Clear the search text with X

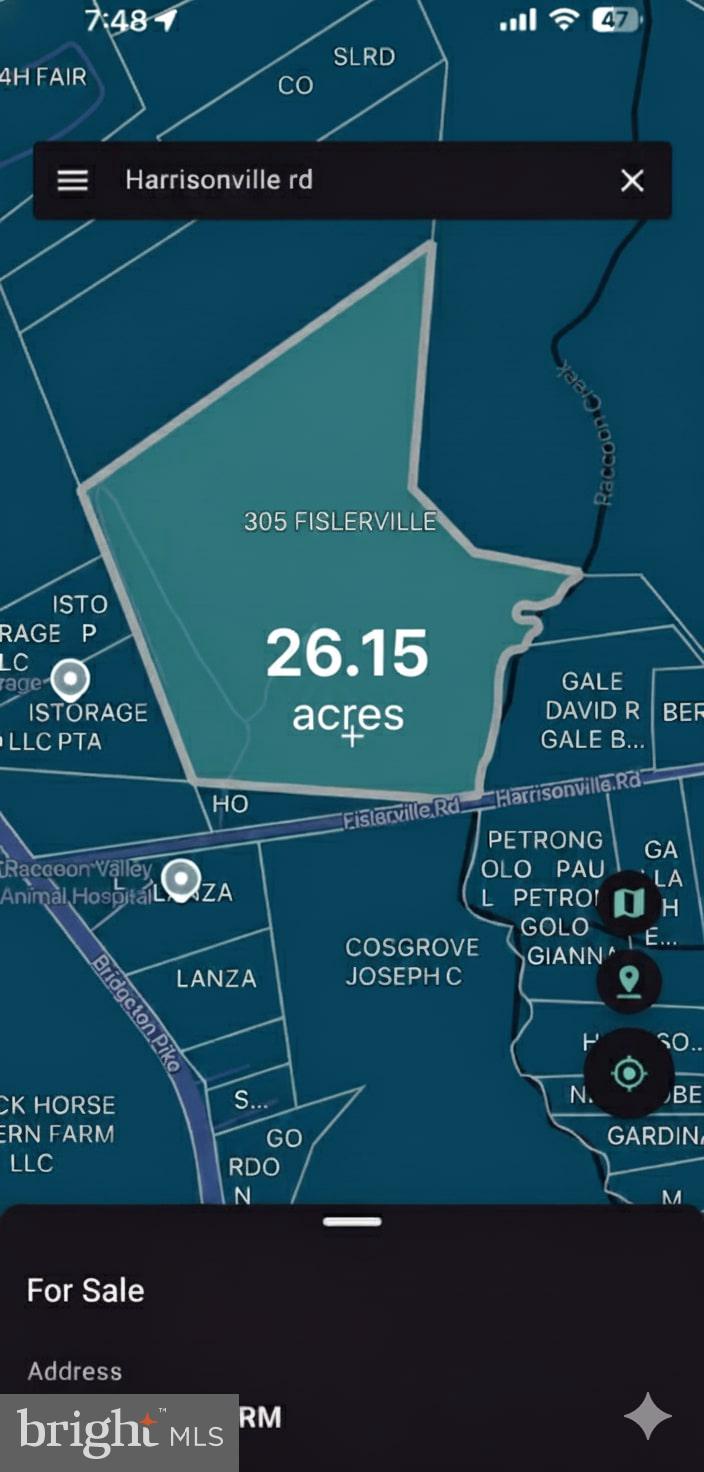tap(632, 180)
